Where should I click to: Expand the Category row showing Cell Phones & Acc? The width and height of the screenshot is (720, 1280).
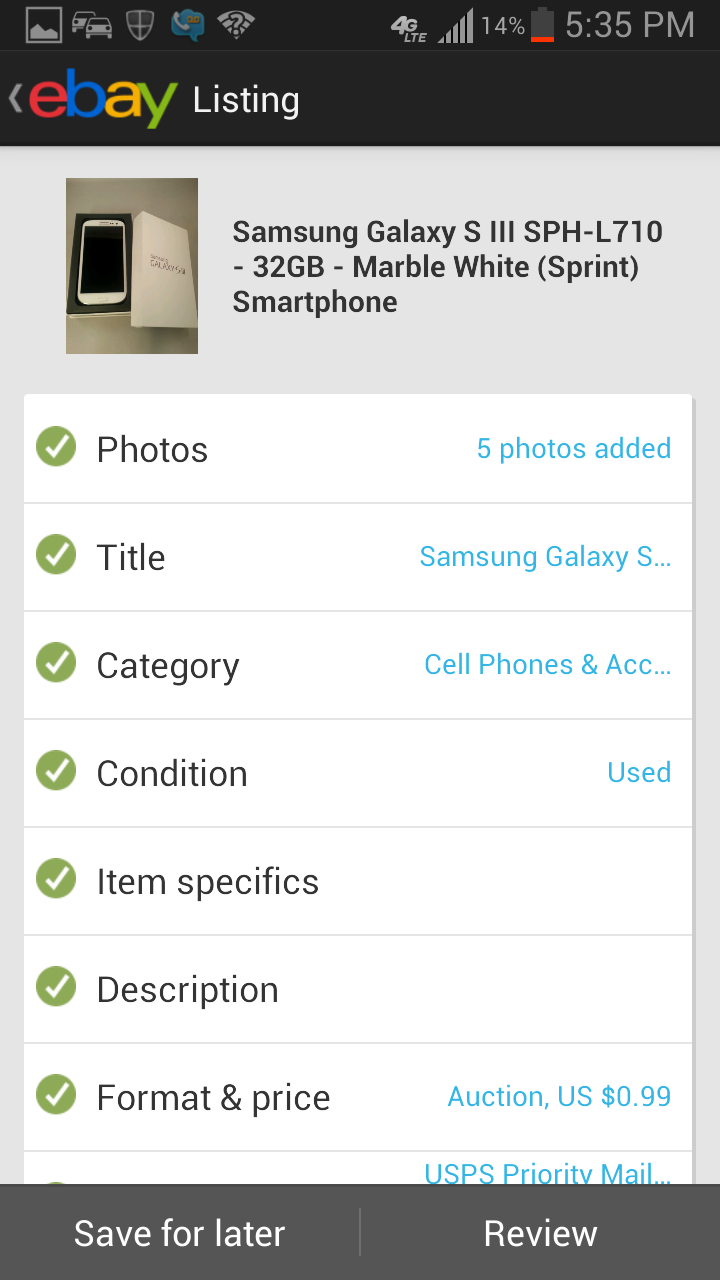coord(360,663)
